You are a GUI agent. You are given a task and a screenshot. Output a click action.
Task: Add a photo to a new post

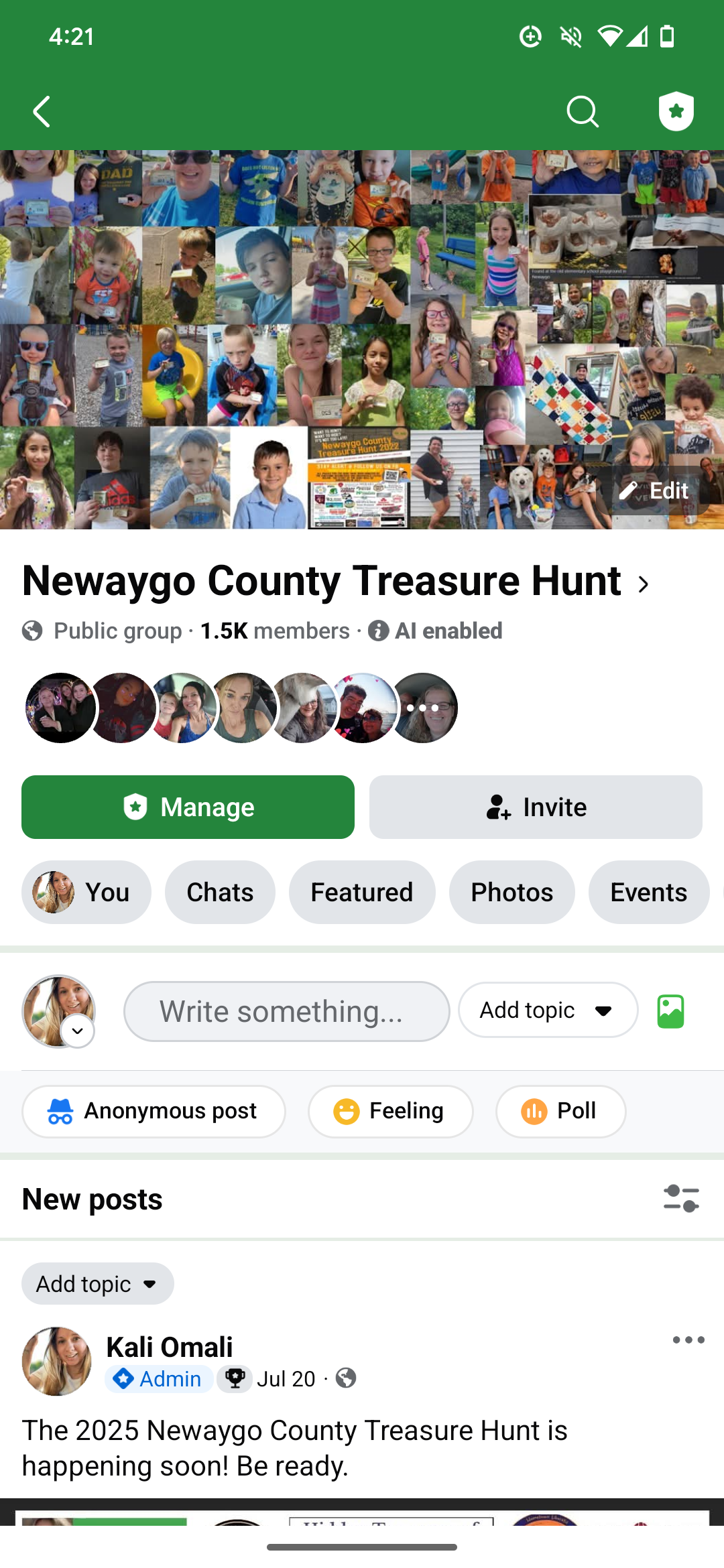coord(670,1011)
